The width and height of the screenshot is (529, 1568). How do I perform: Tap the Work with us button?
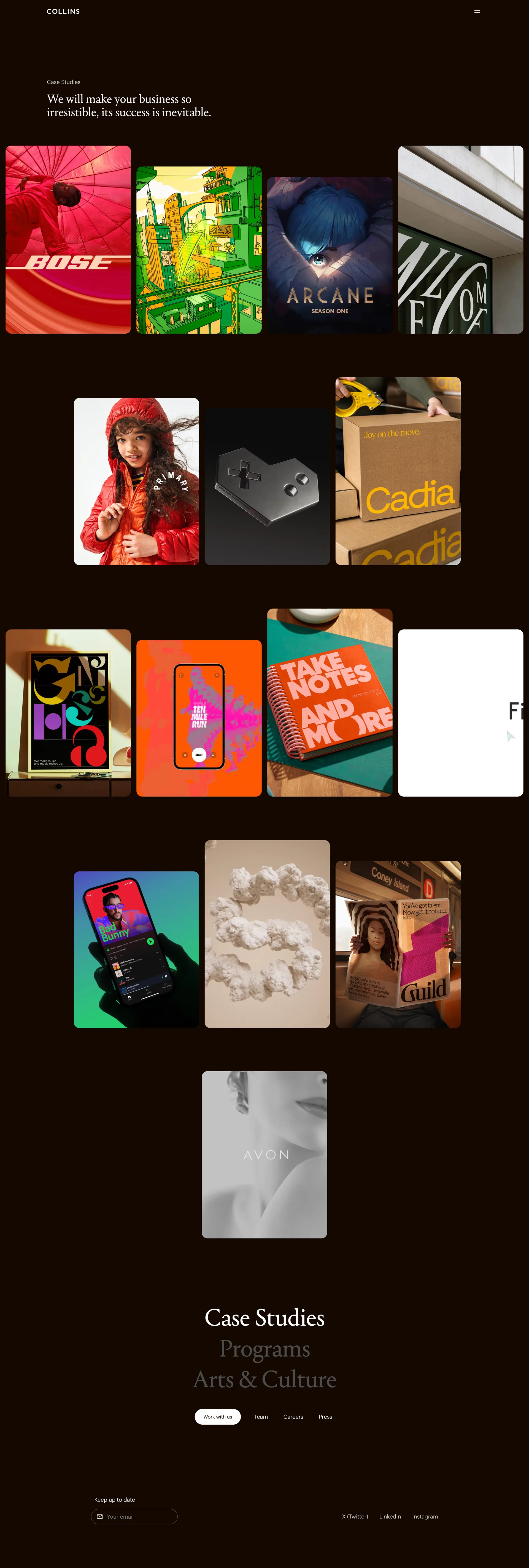pos(218,1416)
